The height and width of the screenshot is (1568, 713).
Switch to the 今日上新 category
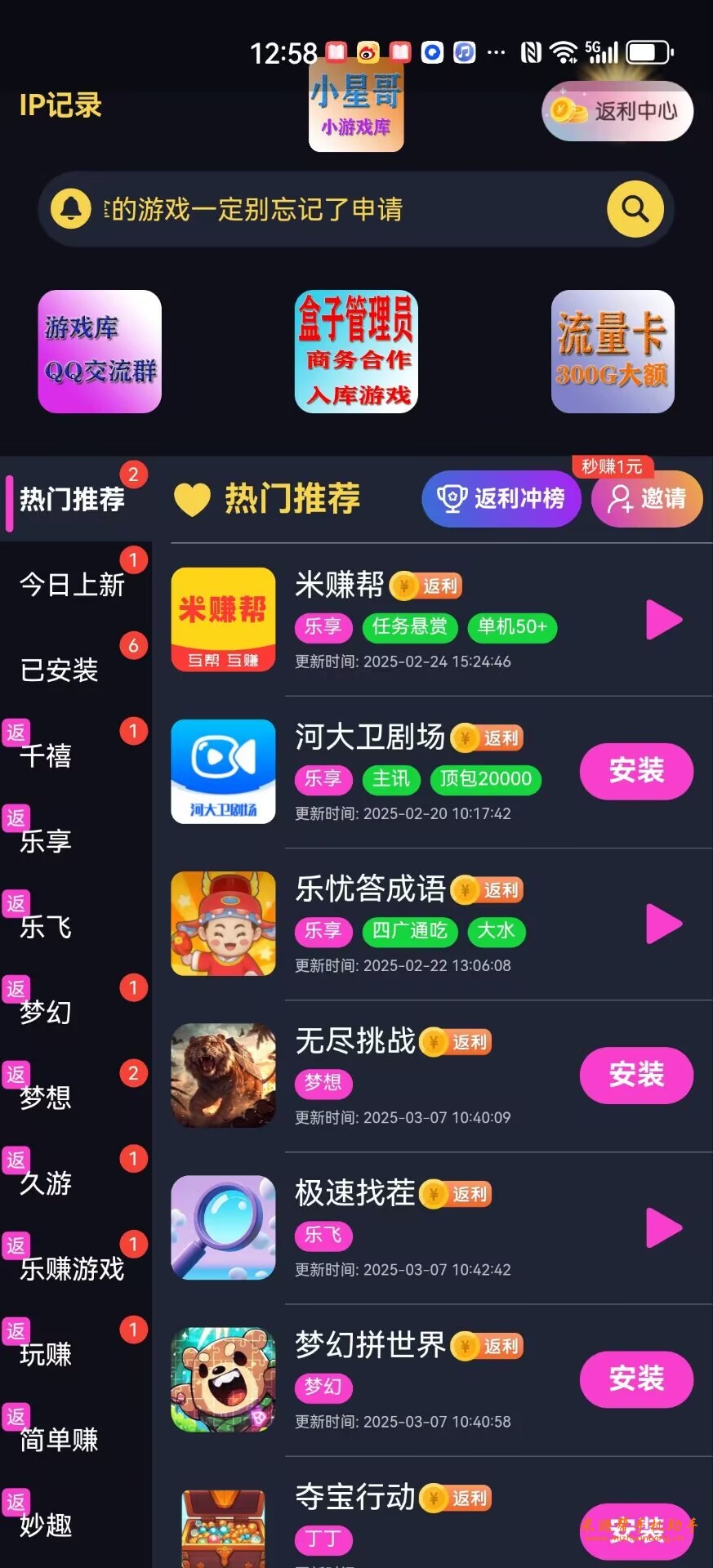pyautogui.click(x=73, y=585)
